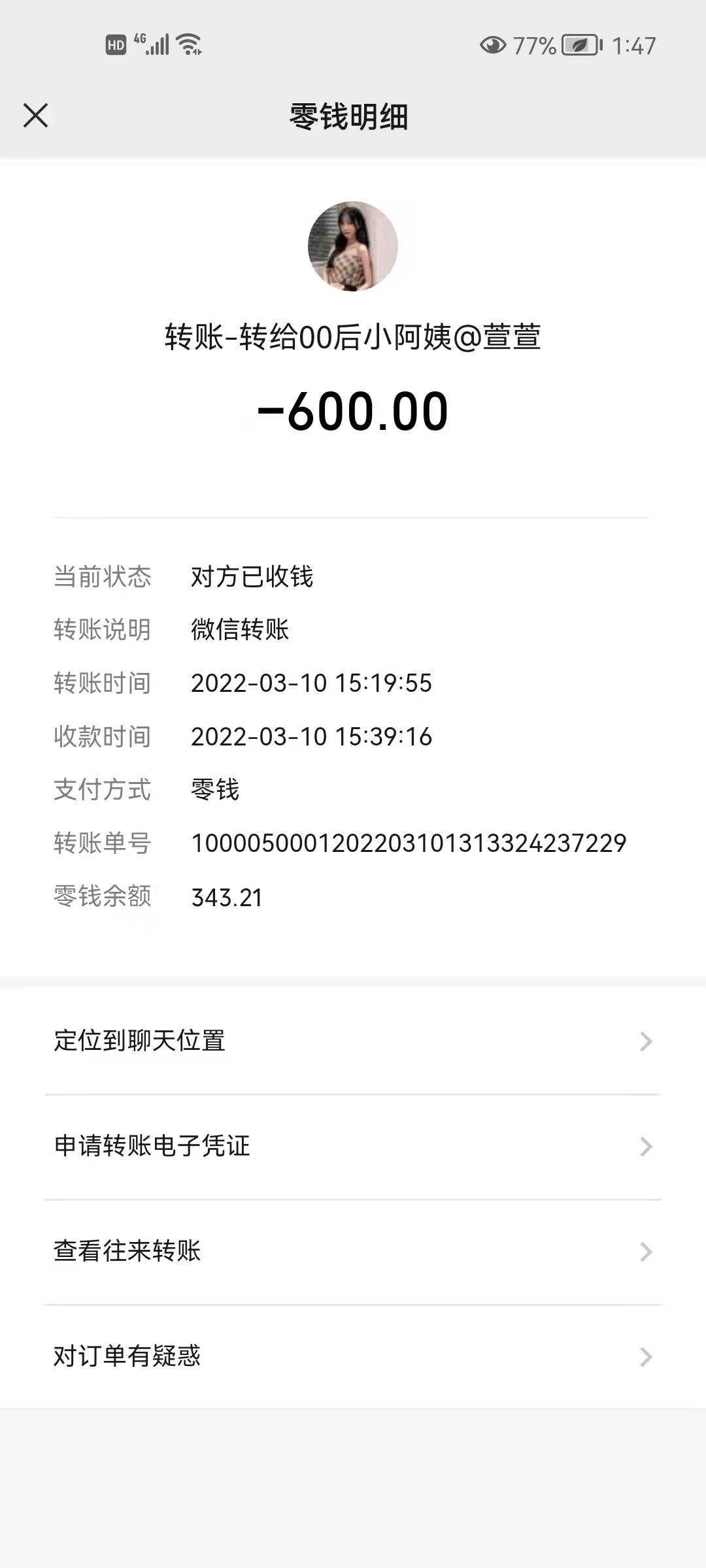Close the 零钱明细 page
Viewport: 706px width, 1568px height.
tap(36, 116)
